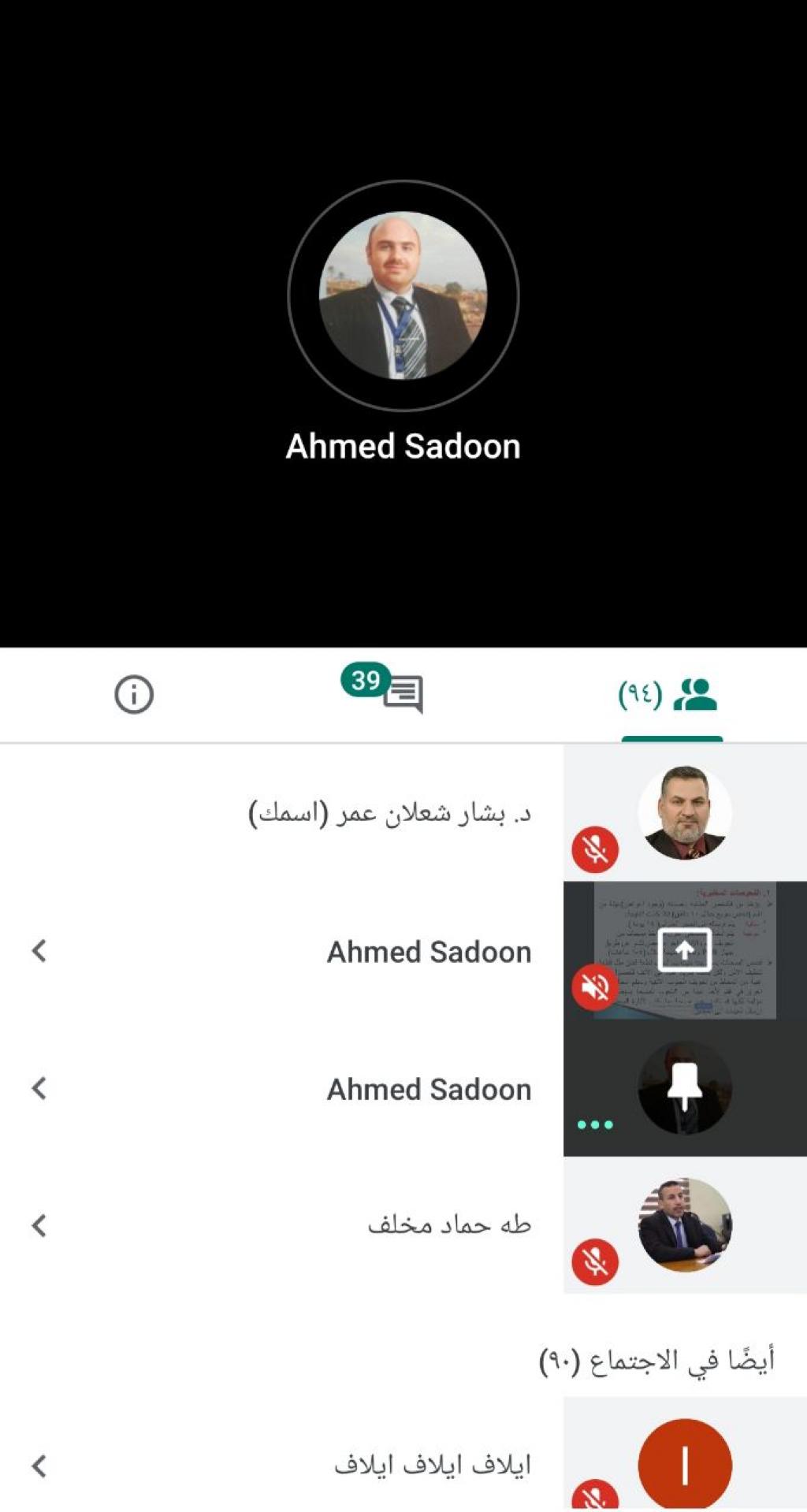Image resolution: width=807 pixels, height=1512 pixels.
Task: Expand options for the pinned Ahmed Sadoon row
Action: (39, 1089)
